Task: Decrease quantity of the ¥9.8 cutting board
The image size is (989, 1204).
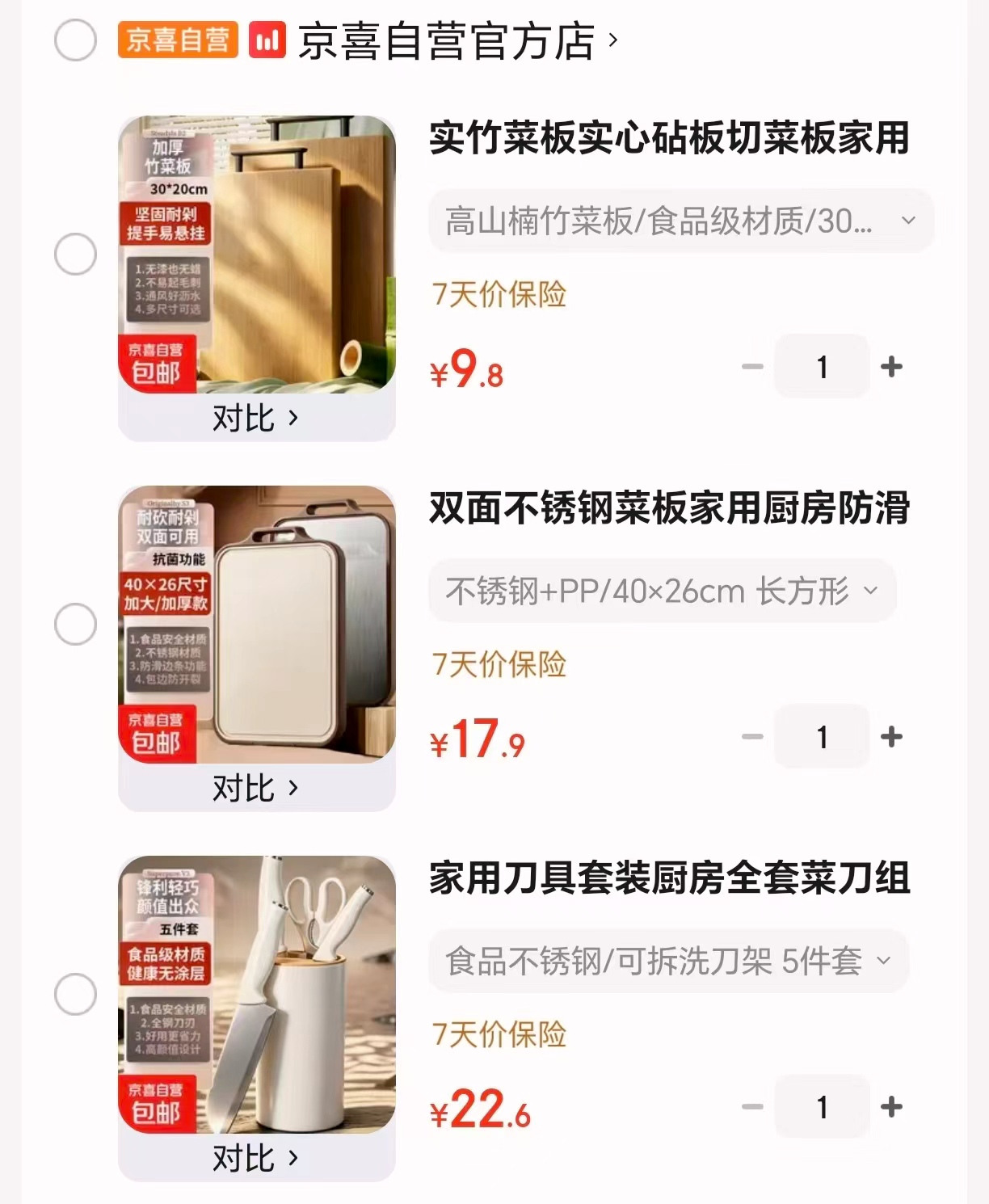Action: click(x=752, y=367)
